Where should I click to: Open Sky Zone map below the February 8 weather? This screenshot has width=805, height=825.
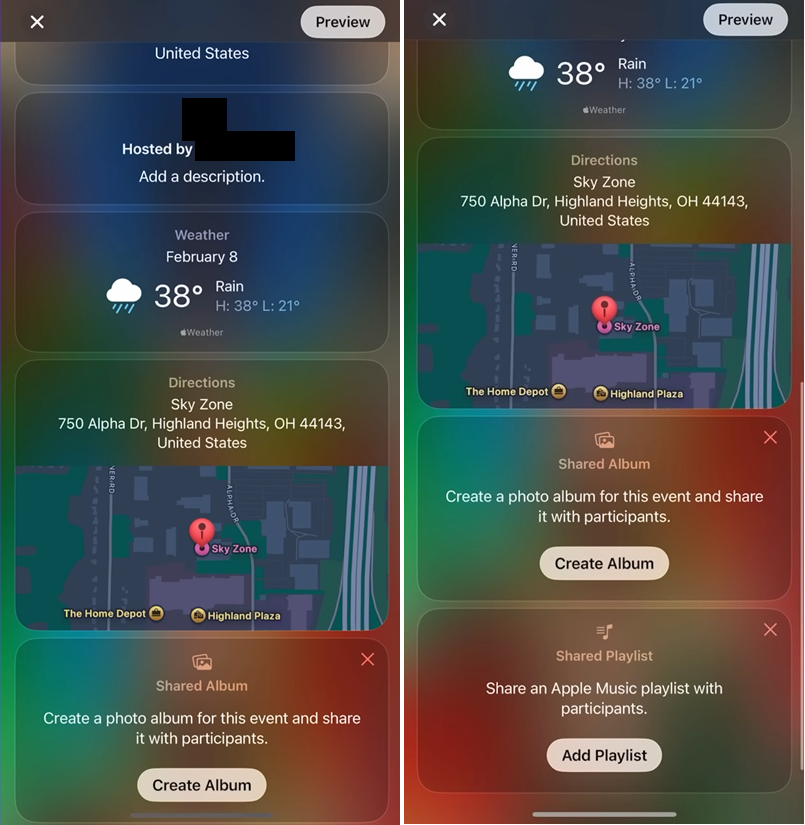click(x=202, y=547)
